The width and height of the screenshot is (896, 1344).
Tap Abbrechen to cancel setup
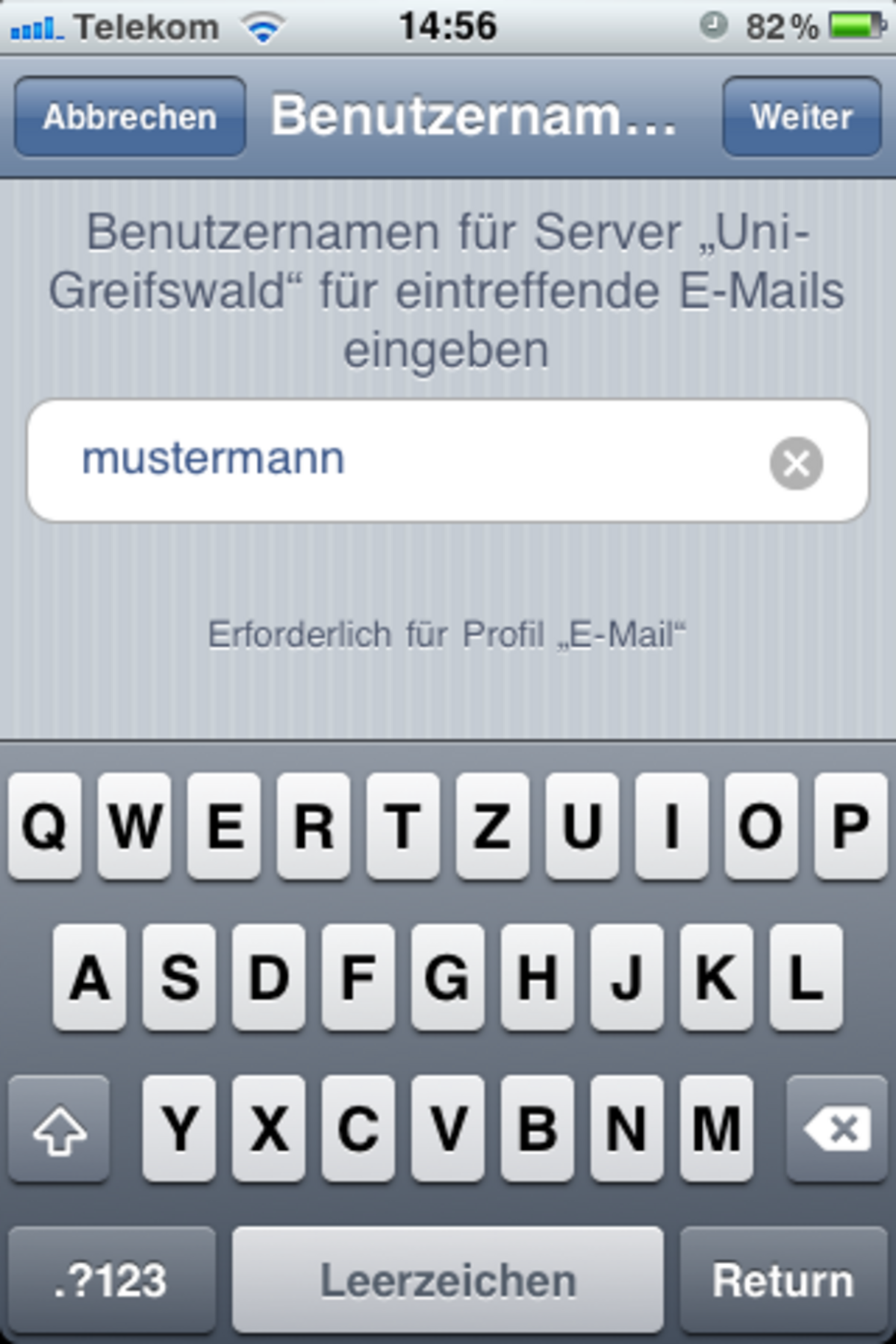[x=130, y=117]
